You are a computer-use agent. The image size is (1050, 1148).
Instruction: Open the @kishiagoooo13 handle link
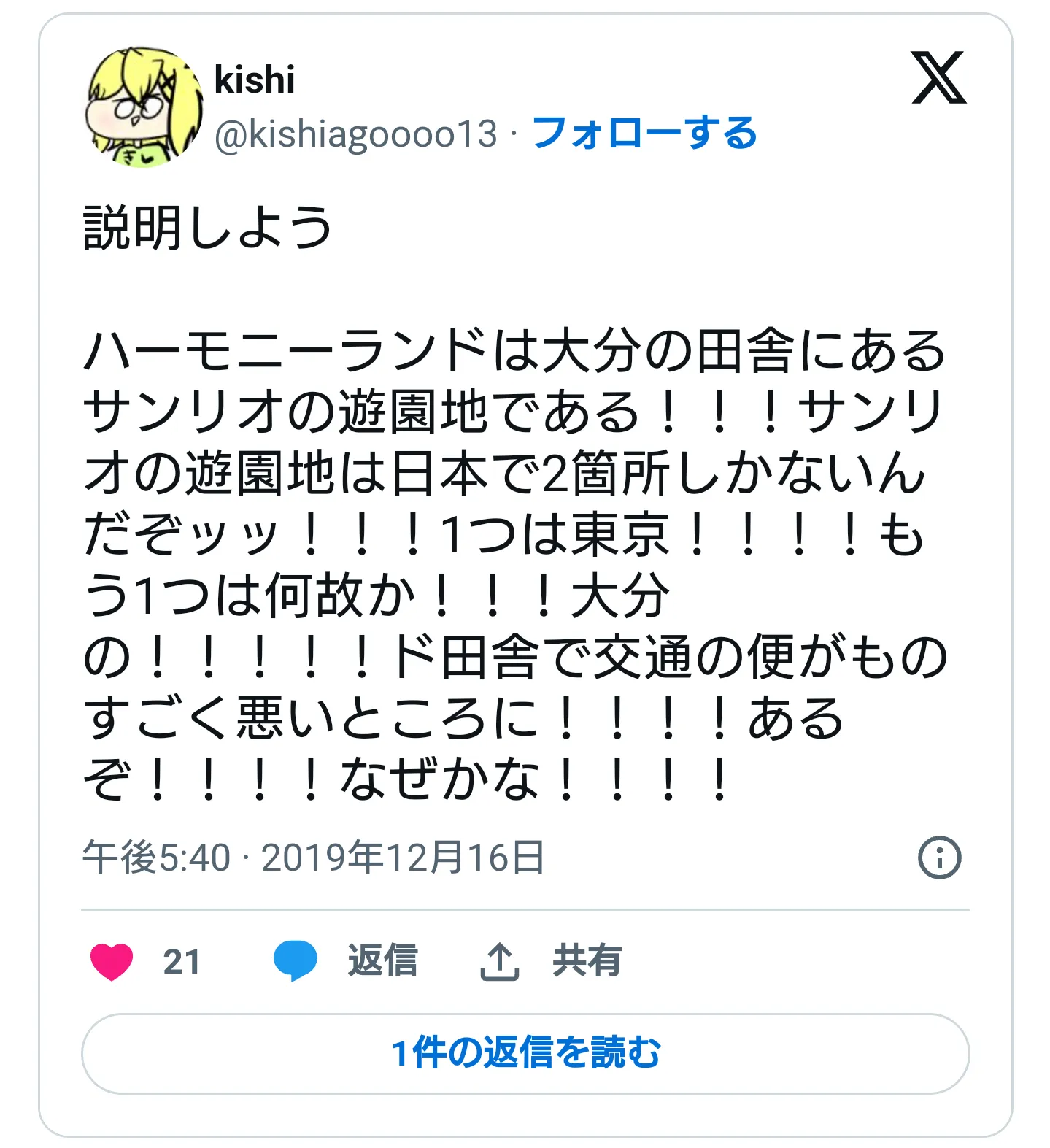click(x=355, y=134)
